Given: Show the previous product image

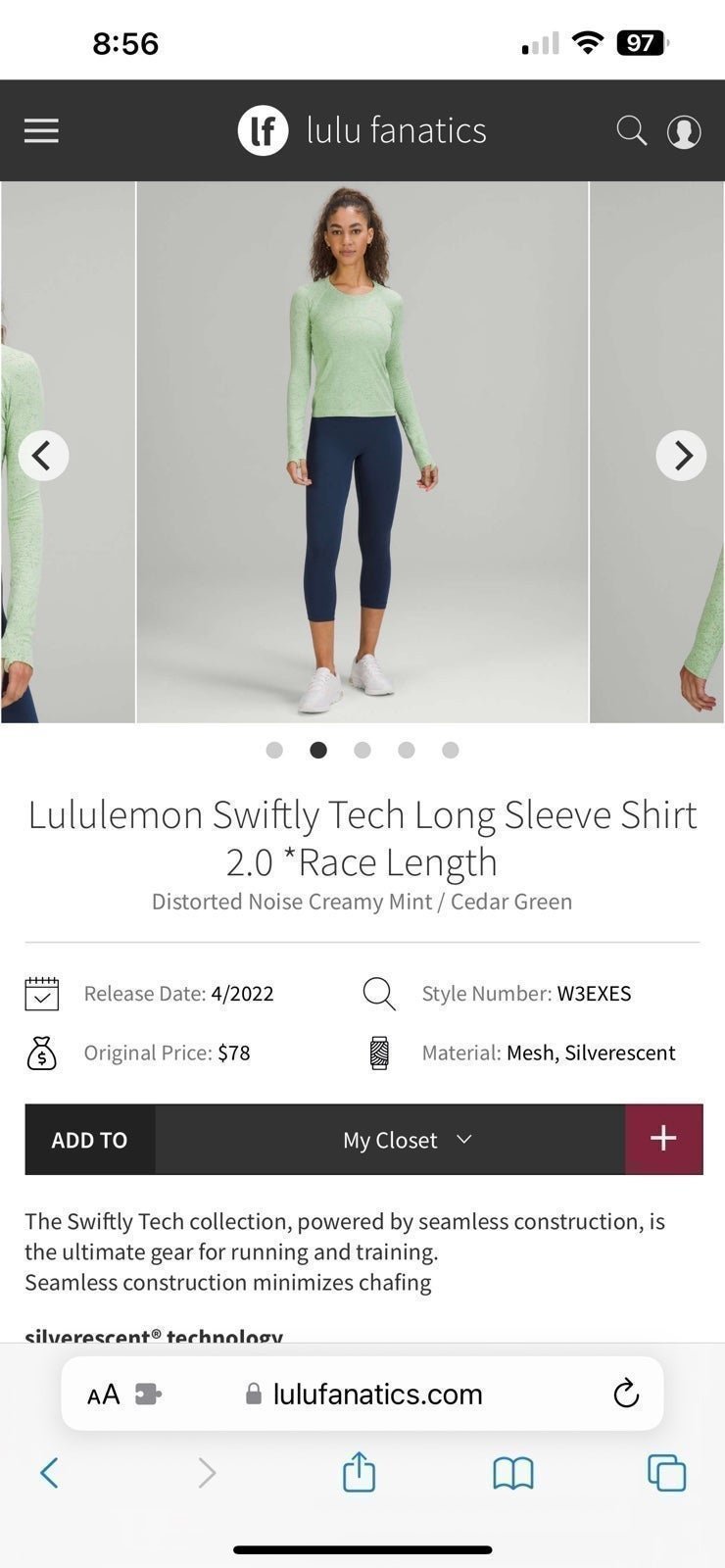Looking at the screenshot, I should point(43,456).
